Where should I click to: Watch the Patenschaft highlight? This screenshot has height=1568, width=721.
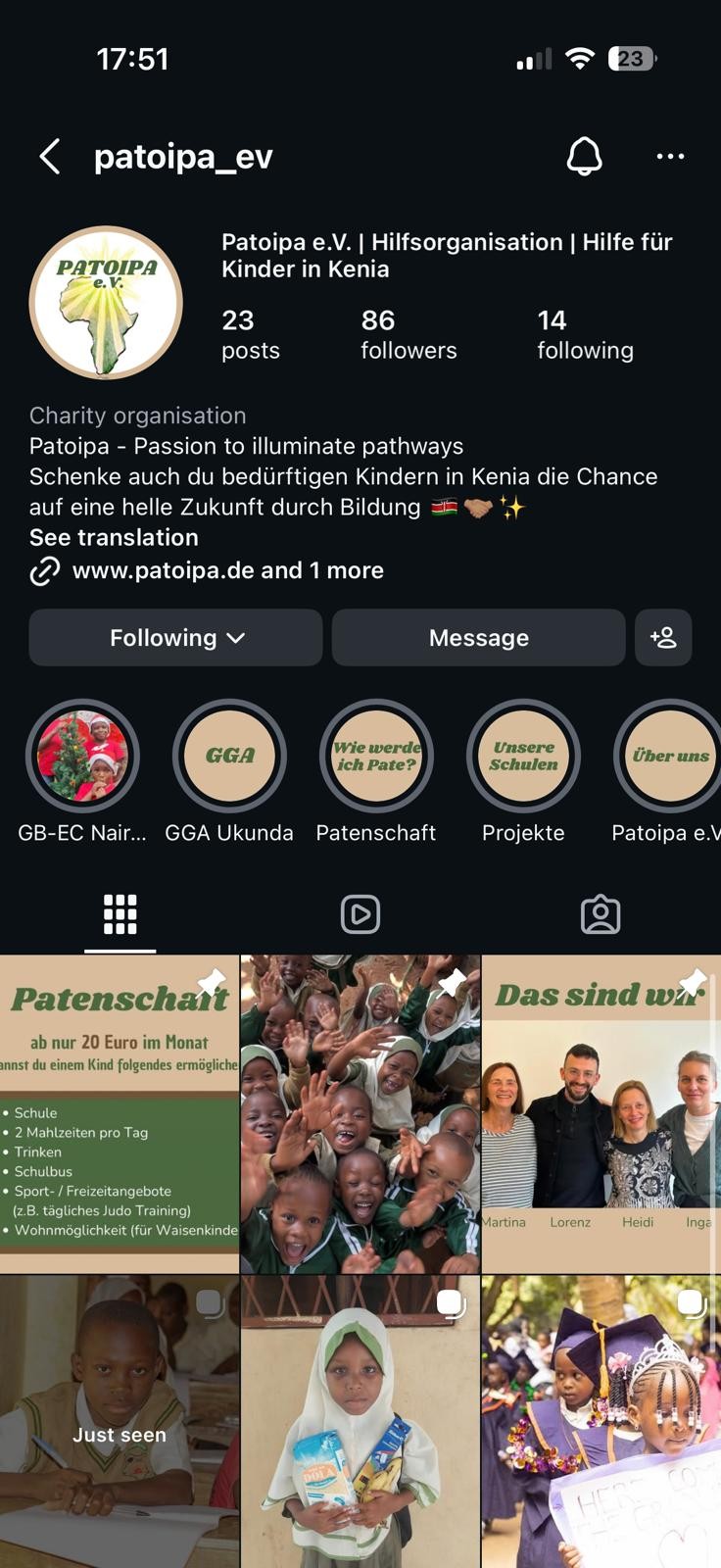tap(376, 756)
